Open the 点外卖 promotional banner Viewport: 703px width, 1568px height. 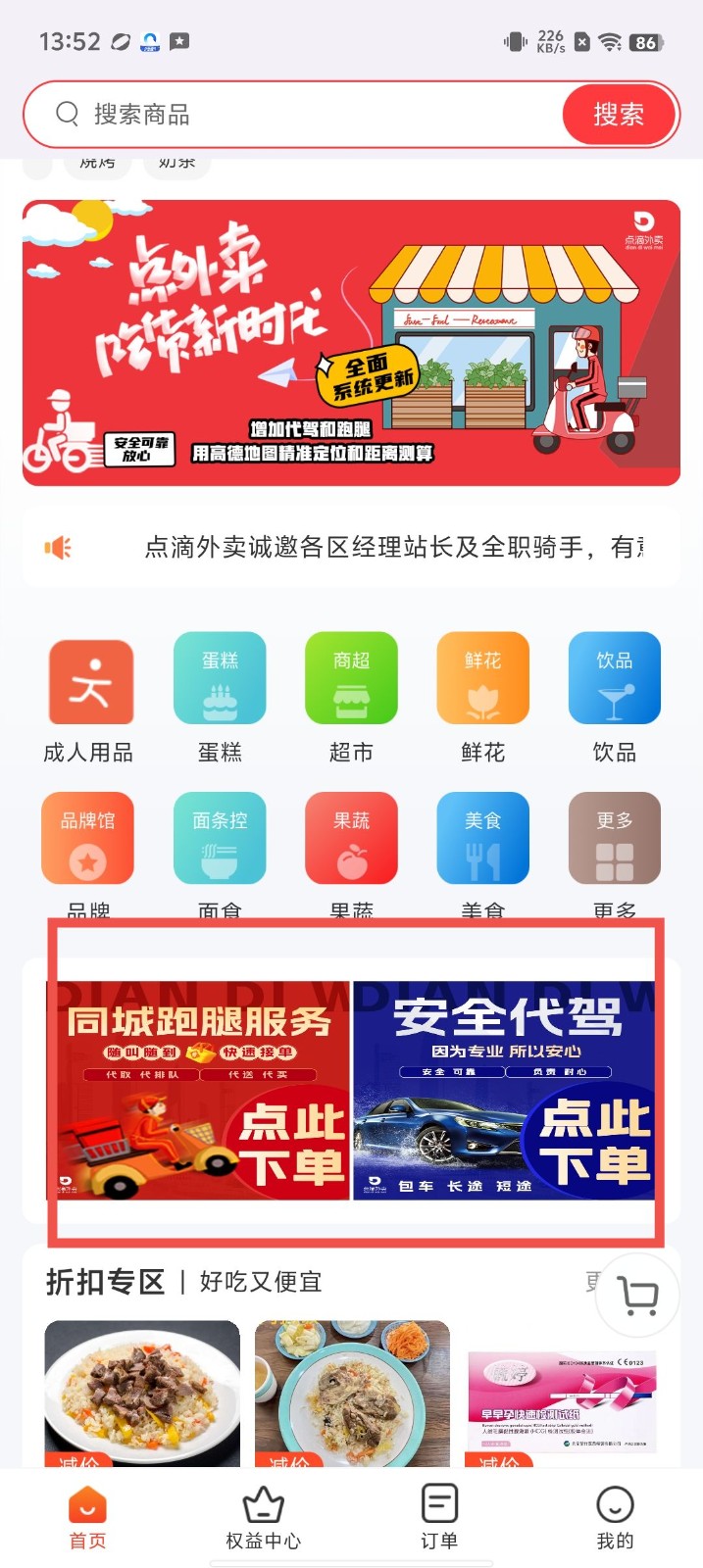point(351,343)
